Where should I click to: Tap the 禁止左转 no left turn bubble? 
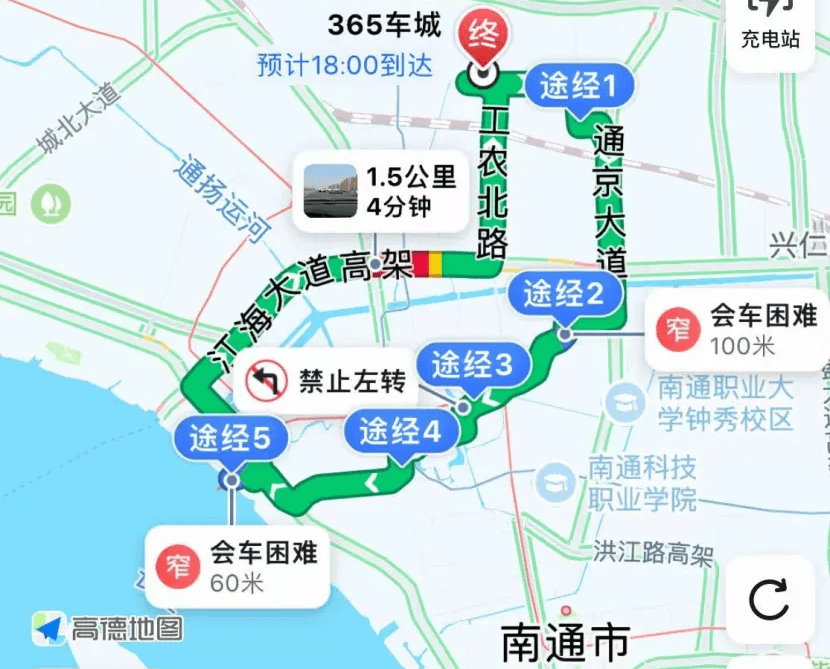coord(327,381)
